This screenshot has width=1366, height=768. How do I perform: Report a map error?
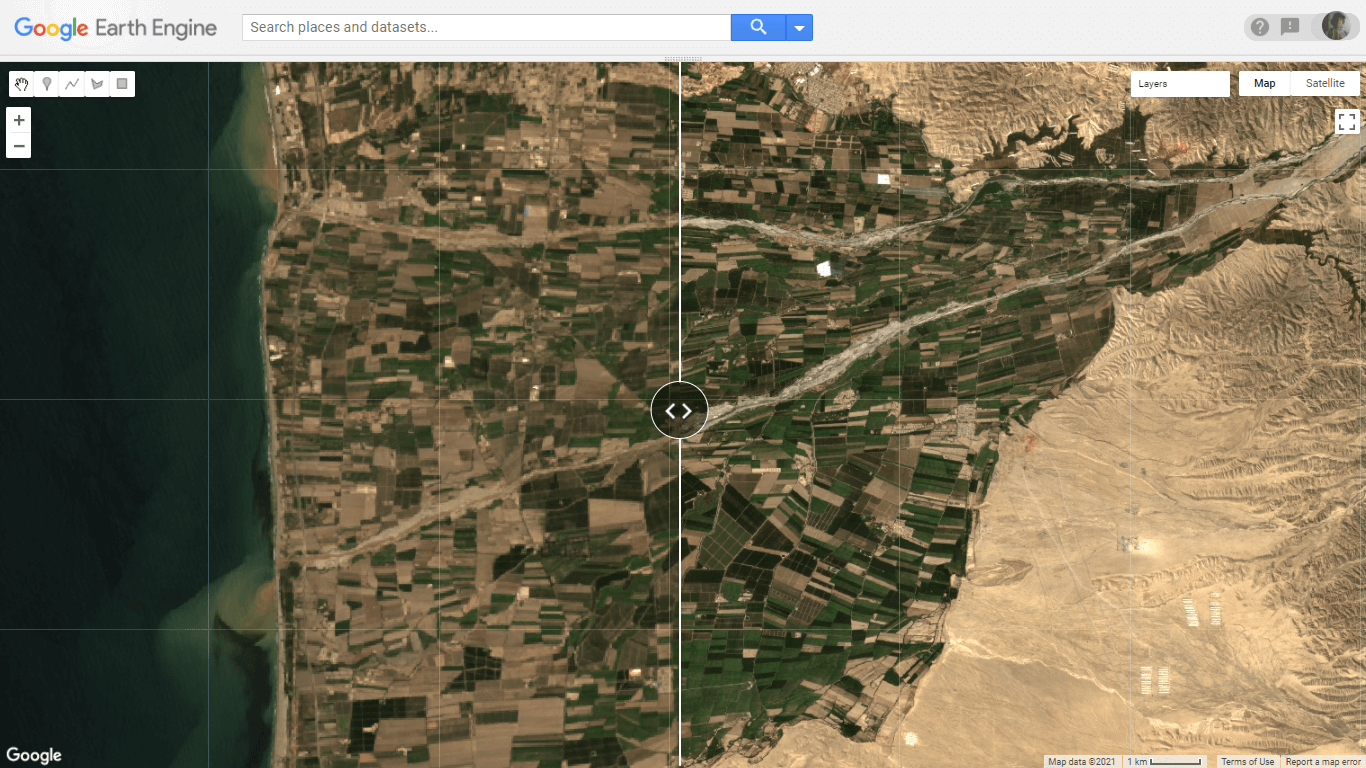(1323, 762)
